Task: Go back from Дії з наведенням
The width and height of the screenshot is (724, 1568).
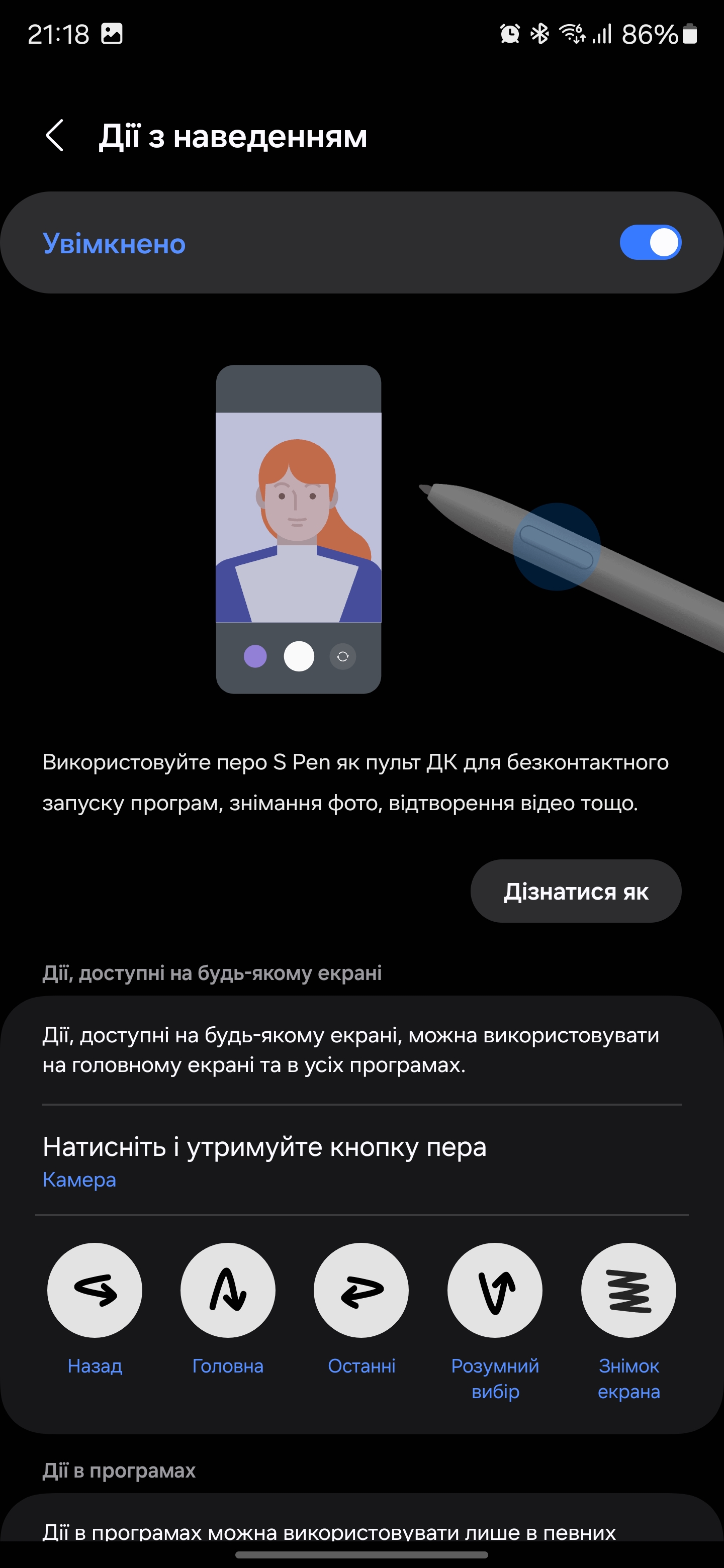Action: (55, 135)
